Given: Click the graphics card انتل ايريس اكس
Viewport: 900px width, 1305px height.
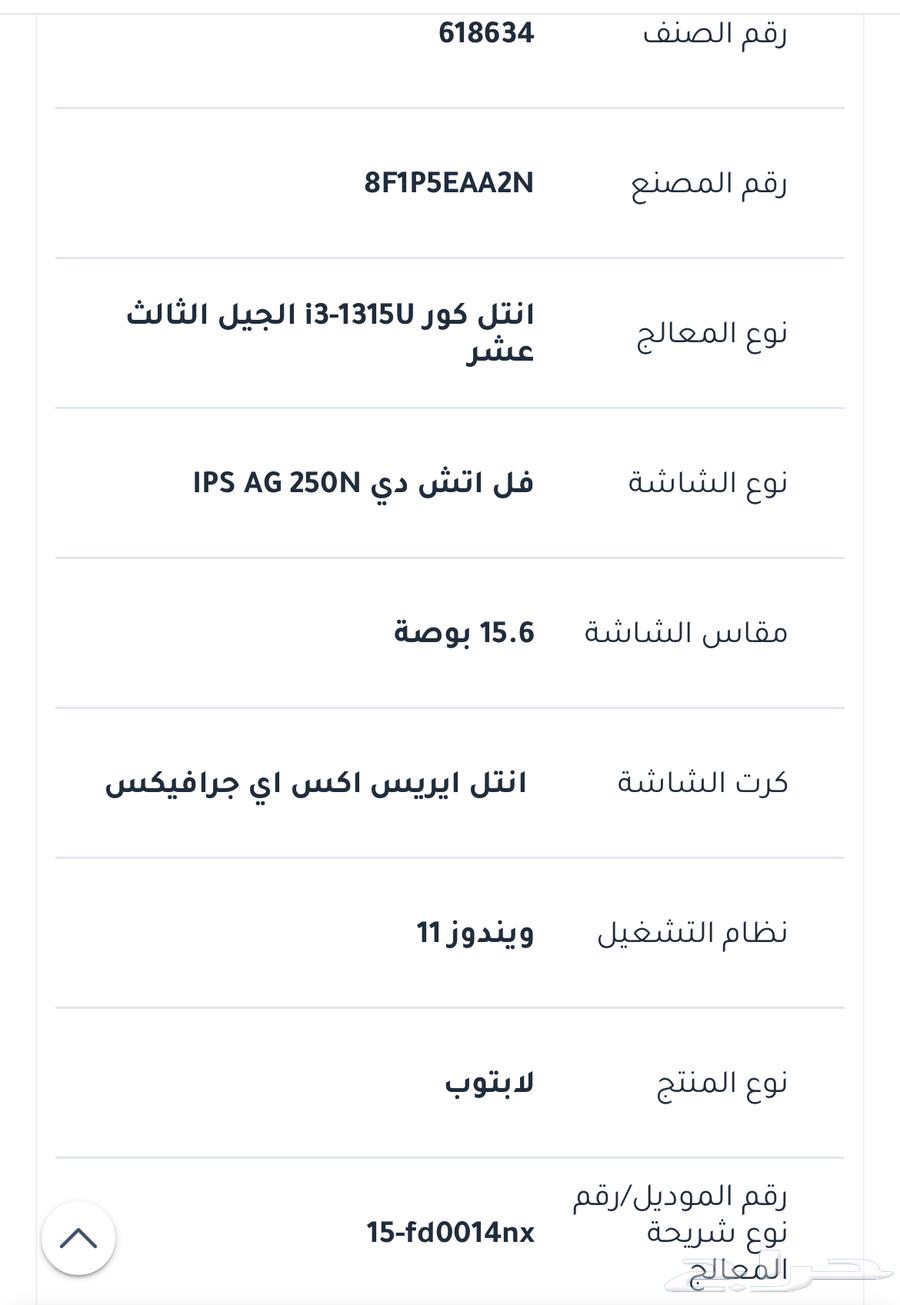Looking at the screenshot, I should [325, 781].
